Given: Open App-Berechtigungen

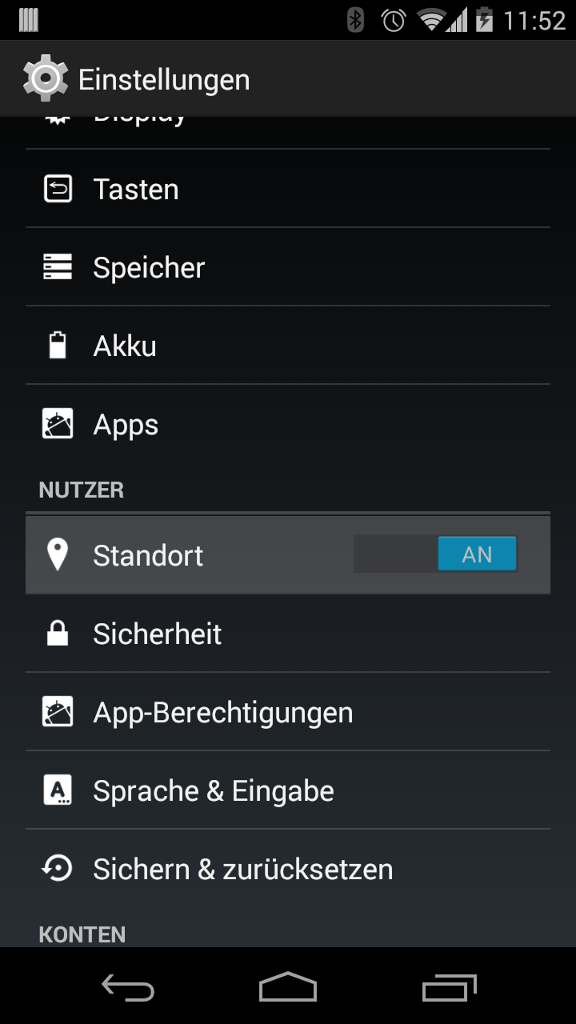Looking at the screenshot, I should 287,712.
